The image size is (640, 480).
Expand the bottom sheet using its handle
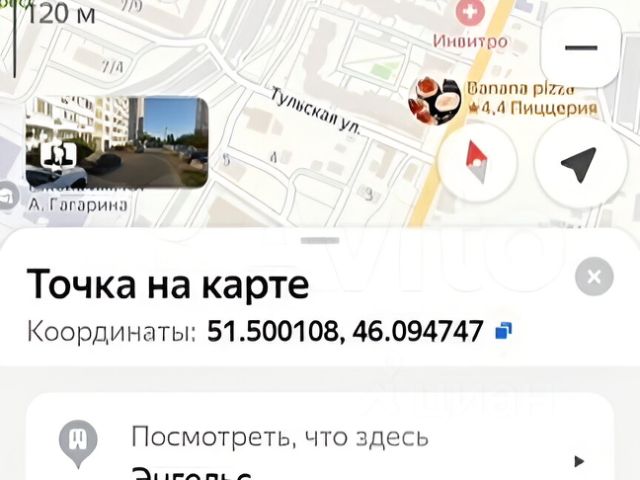[x=320, y=240]
